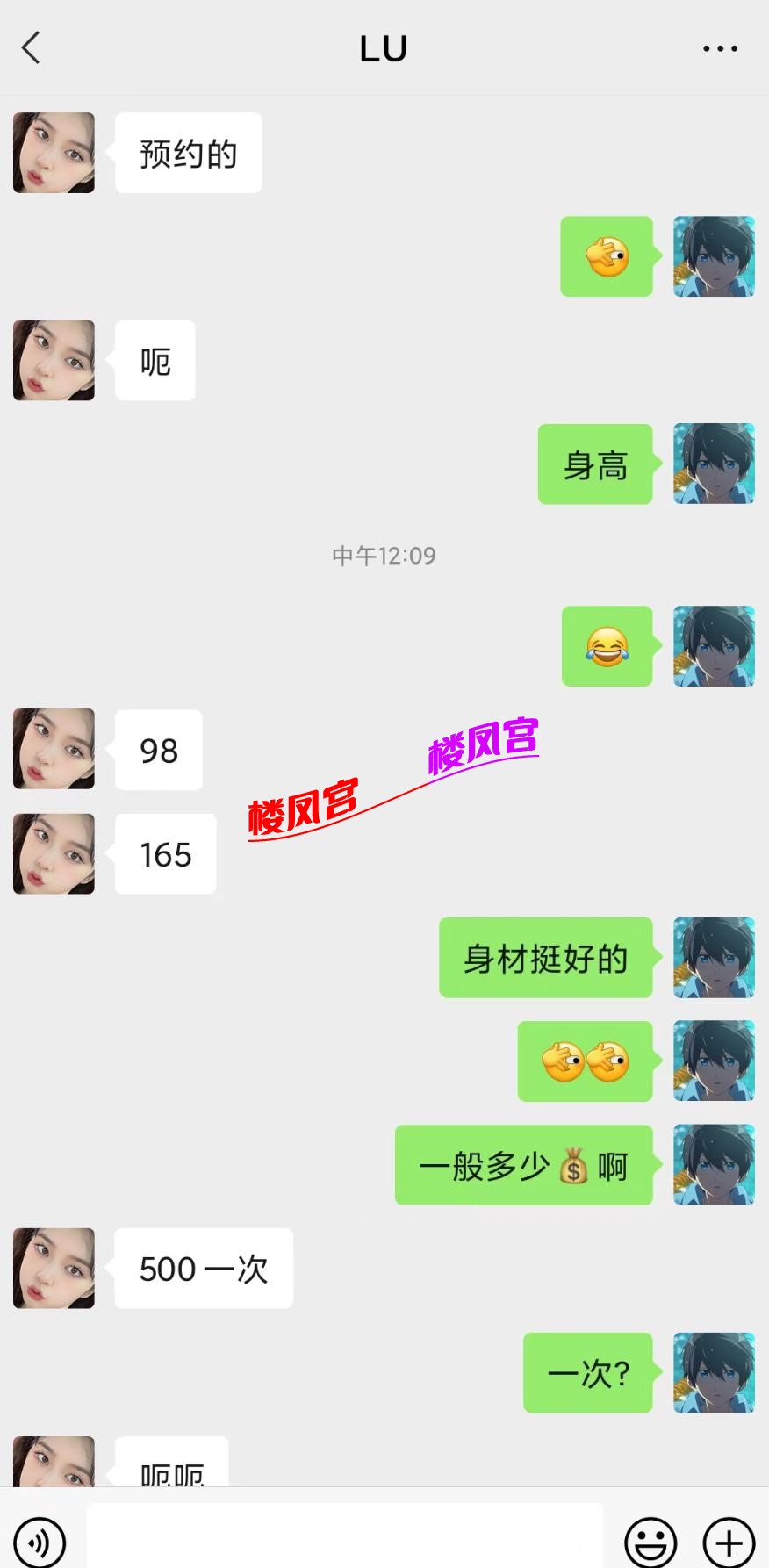The height and width of the screenshot is (1568, 769).
Task: Tap the 165 message bubble
Action: coord(165,854)
